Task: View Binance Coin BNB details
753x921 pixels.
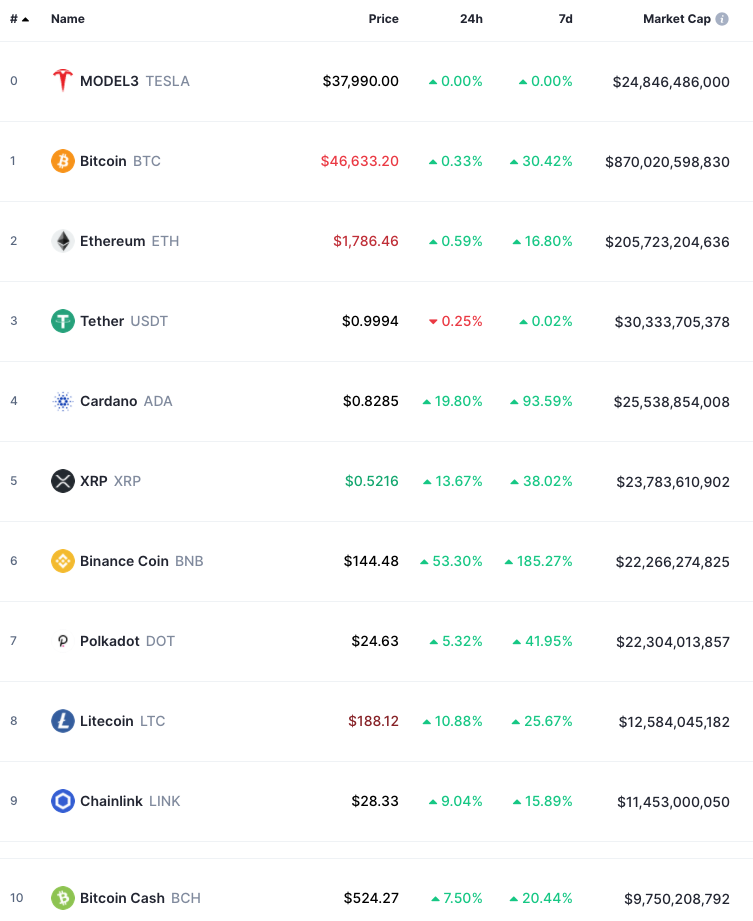Action: pyautogui.click(x=376, y=561)
